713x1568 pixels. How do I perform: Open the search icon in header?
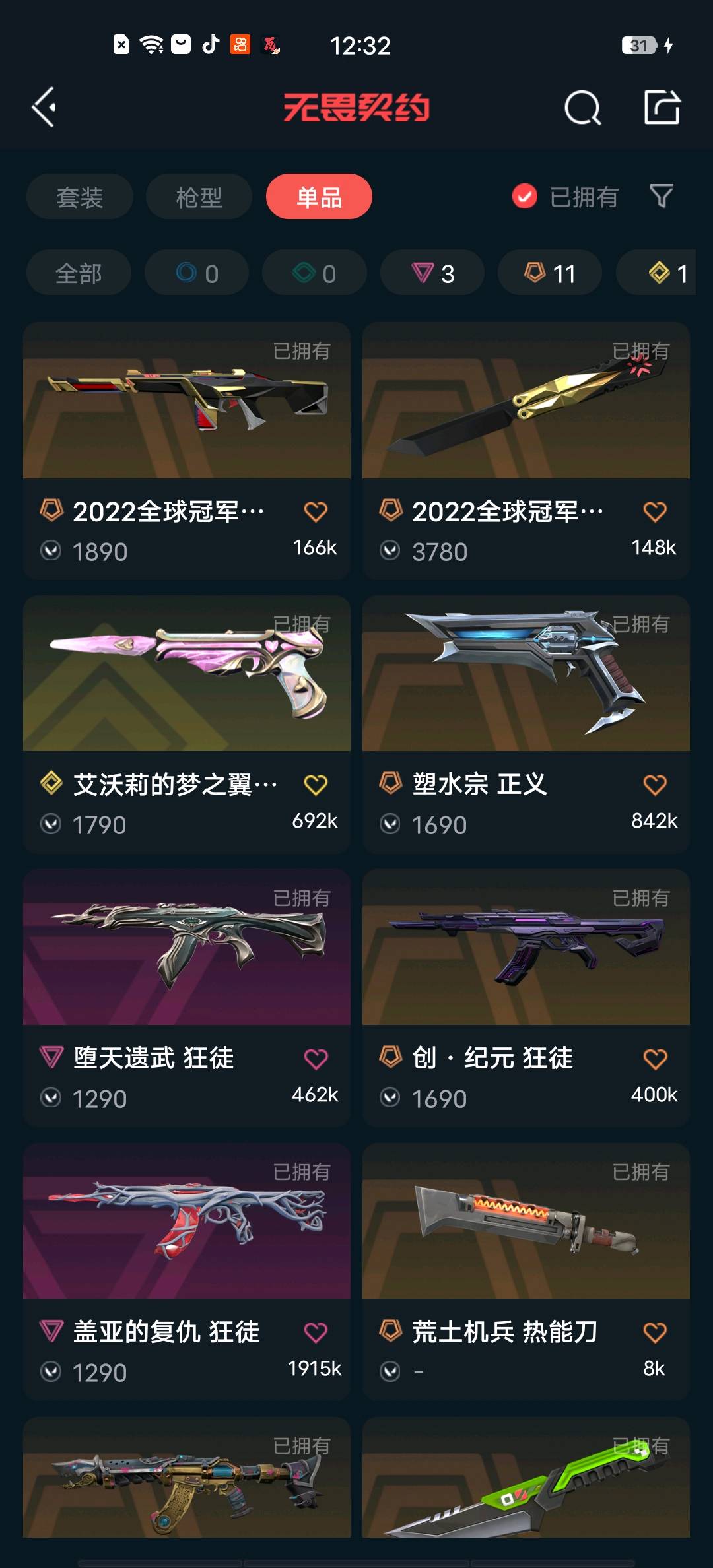click(582, 108)
